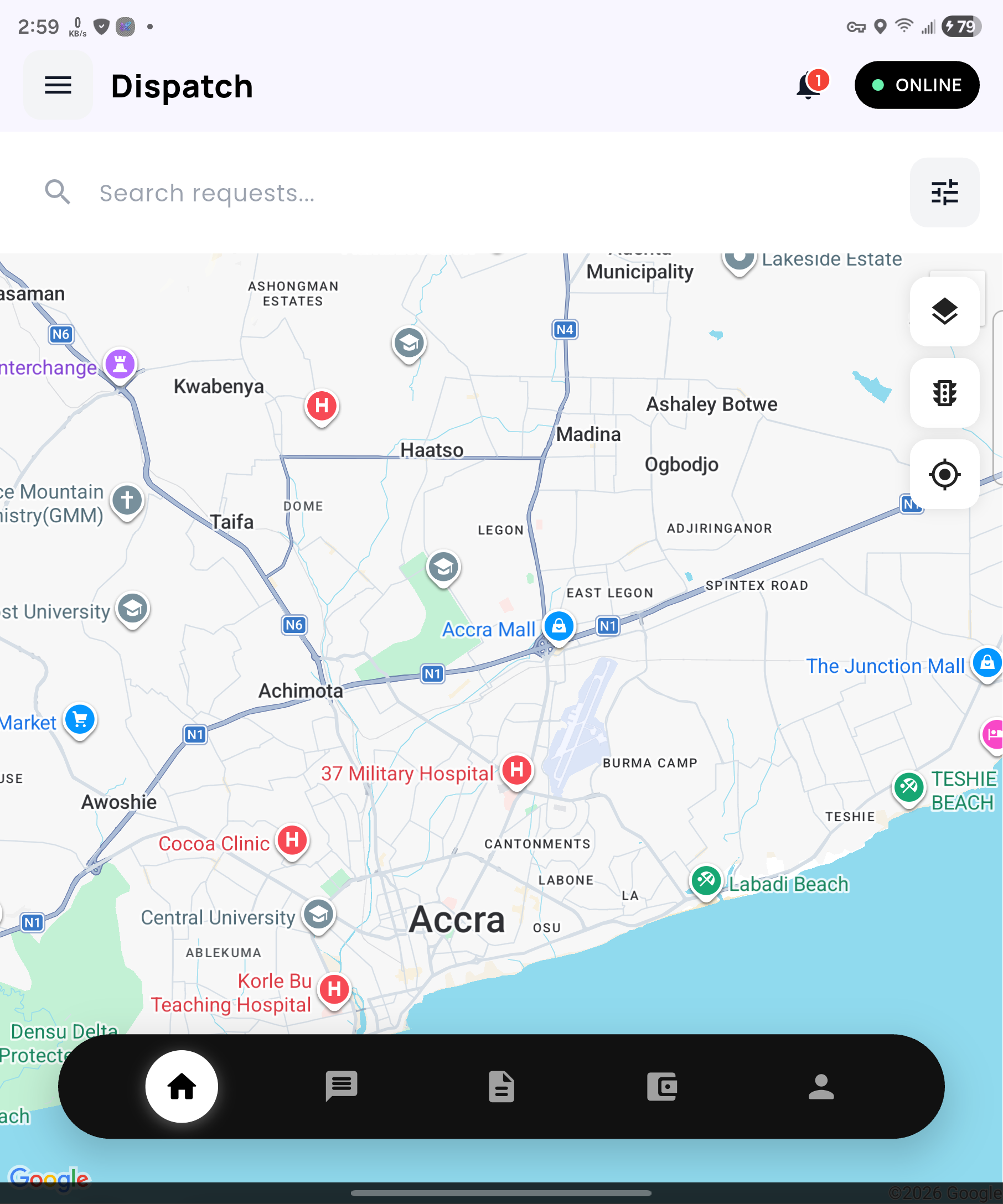Viewport: 1003px width, 1204px height.
Task: Select the Cocoa Clinic map marker
Action: click(x=292, y=841)
